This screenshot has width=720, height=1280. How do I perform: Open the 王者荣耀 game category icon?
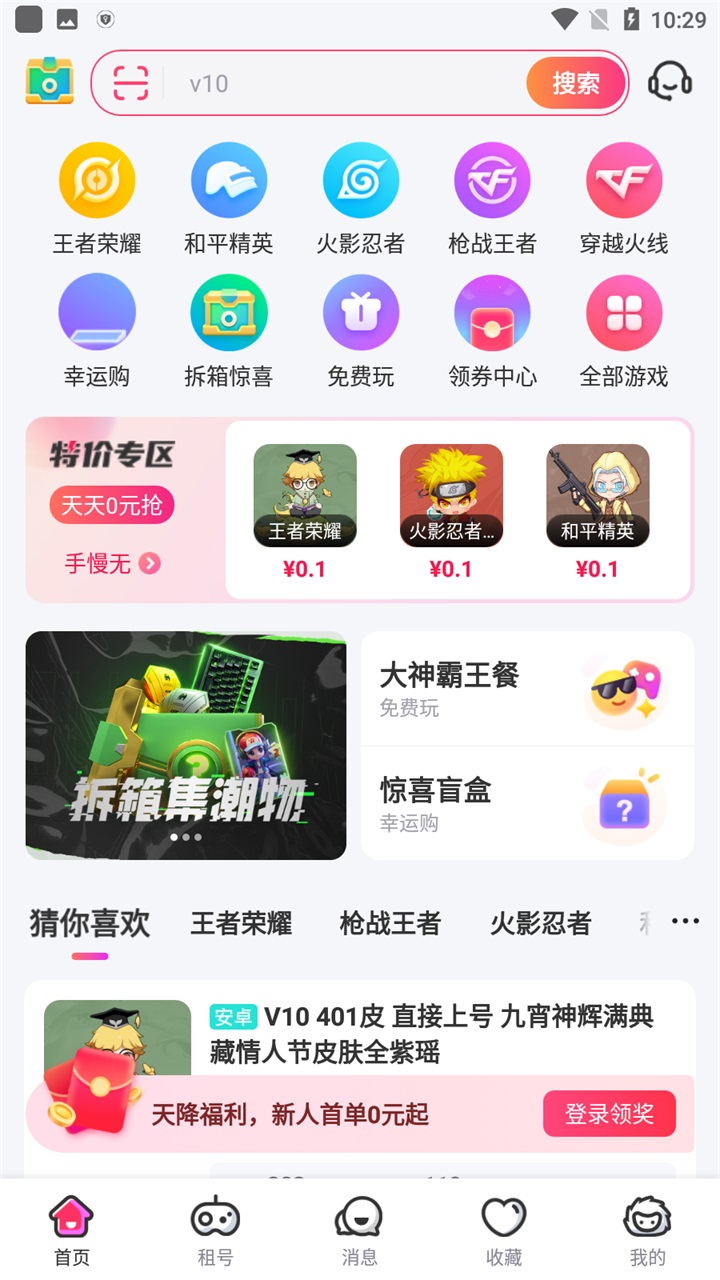point(97,181)
